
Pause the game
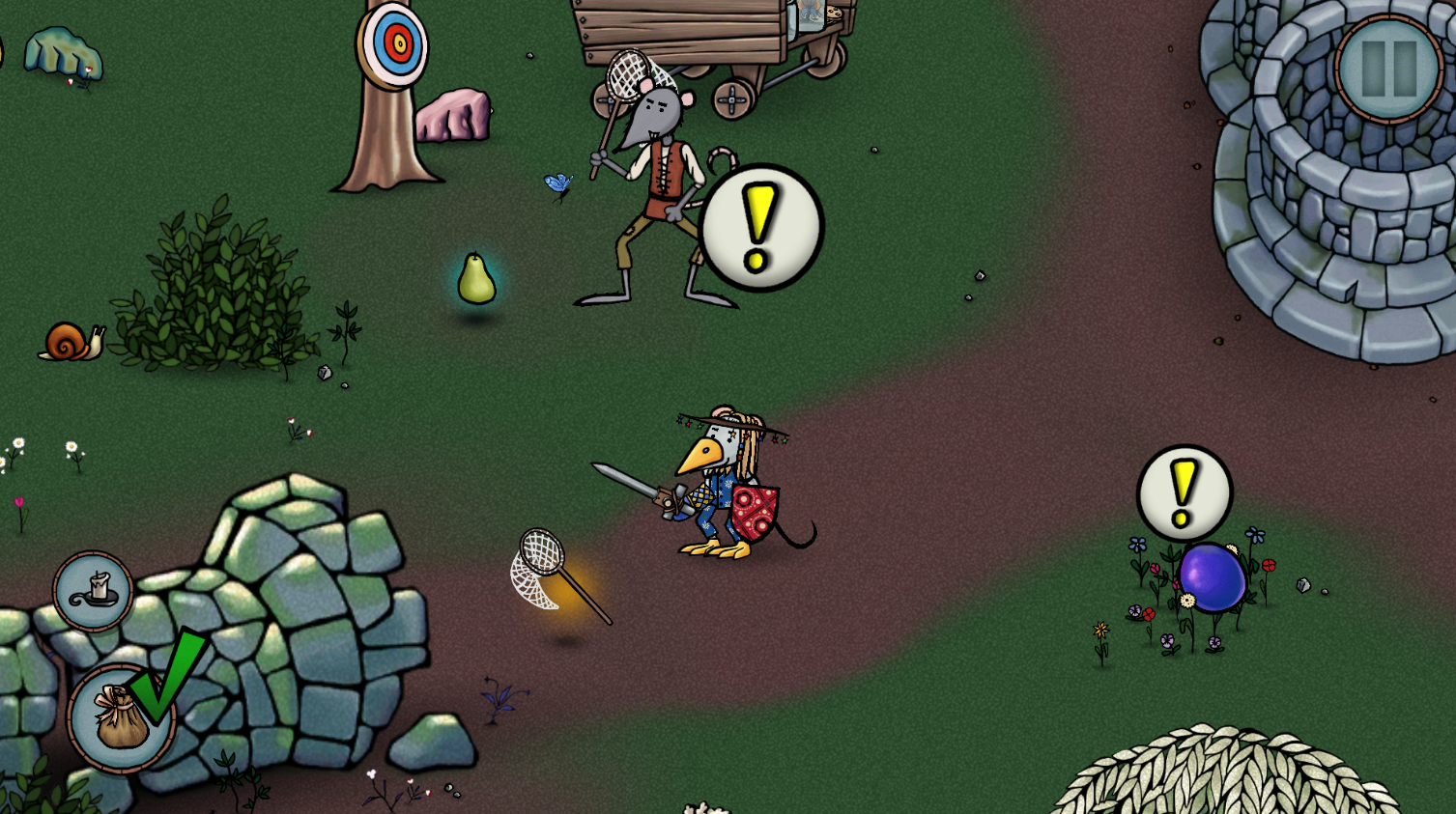[1389, 69]
